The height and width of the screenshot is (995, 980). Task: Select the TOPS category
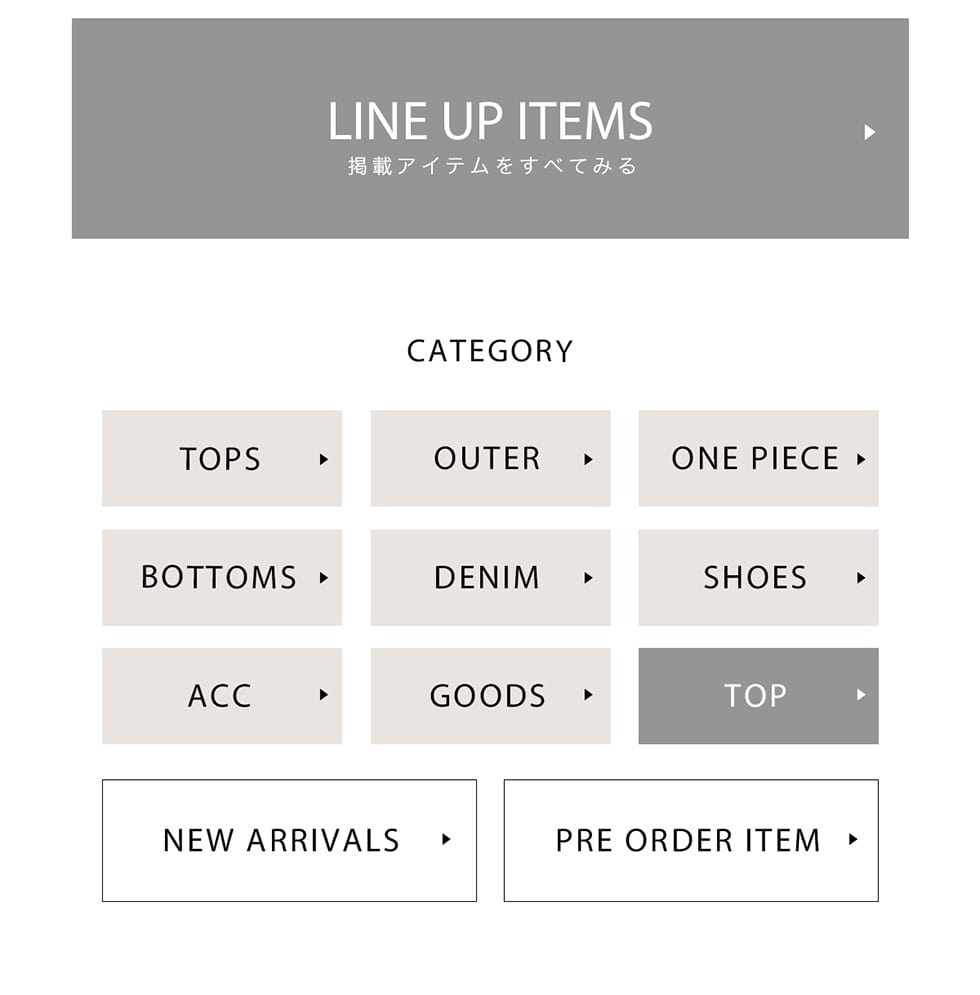coord(222,458)
